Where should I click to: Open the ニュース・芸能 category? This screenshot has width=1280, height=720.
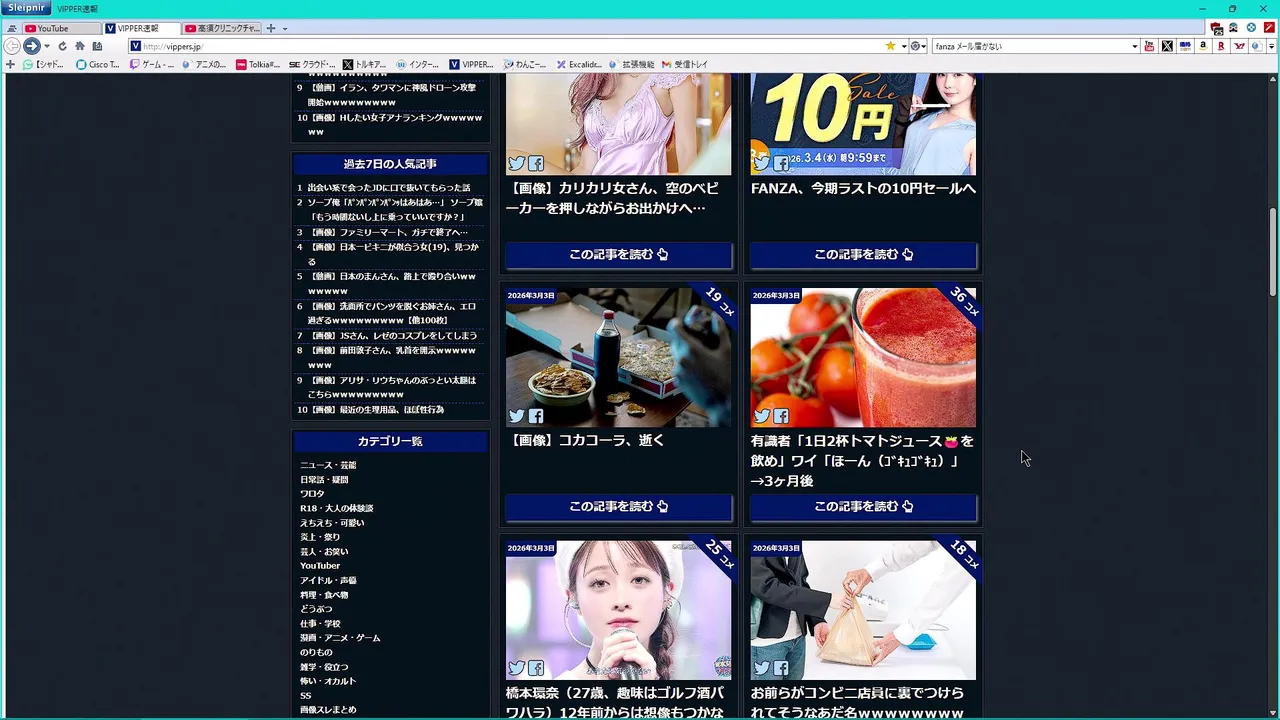click(x=328, y=465)
